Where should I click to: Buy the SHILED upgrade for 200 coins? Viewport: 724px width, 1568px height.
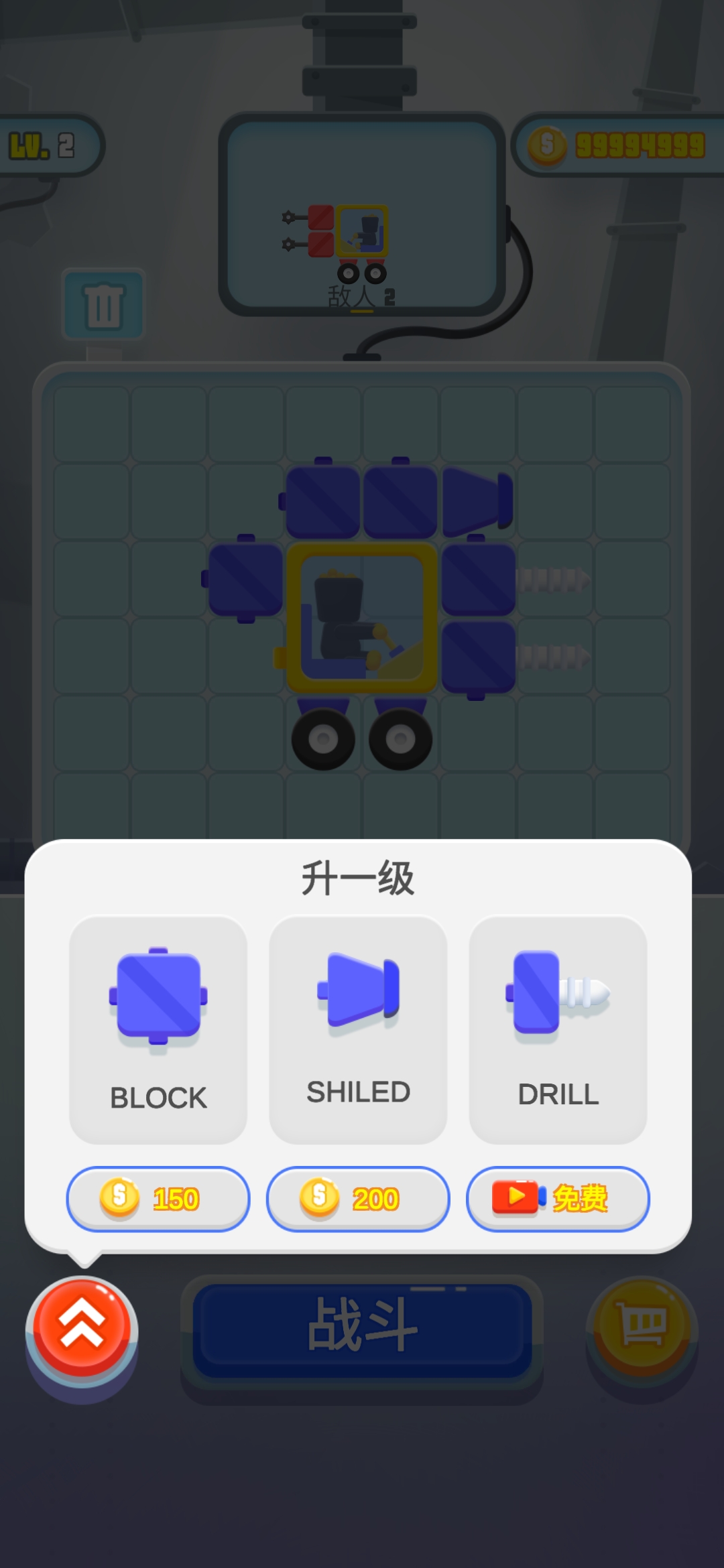click(358, 1198)
